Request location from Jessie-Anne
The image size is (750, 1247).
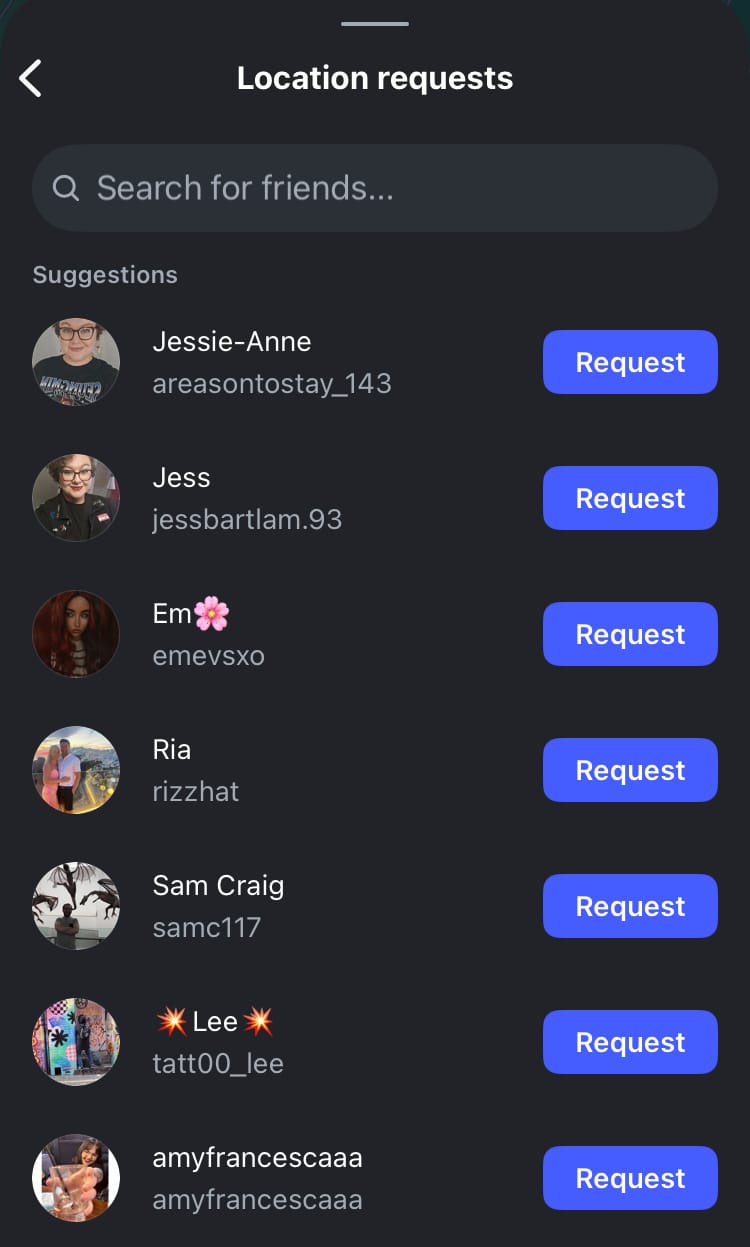(x=630, y=362)
